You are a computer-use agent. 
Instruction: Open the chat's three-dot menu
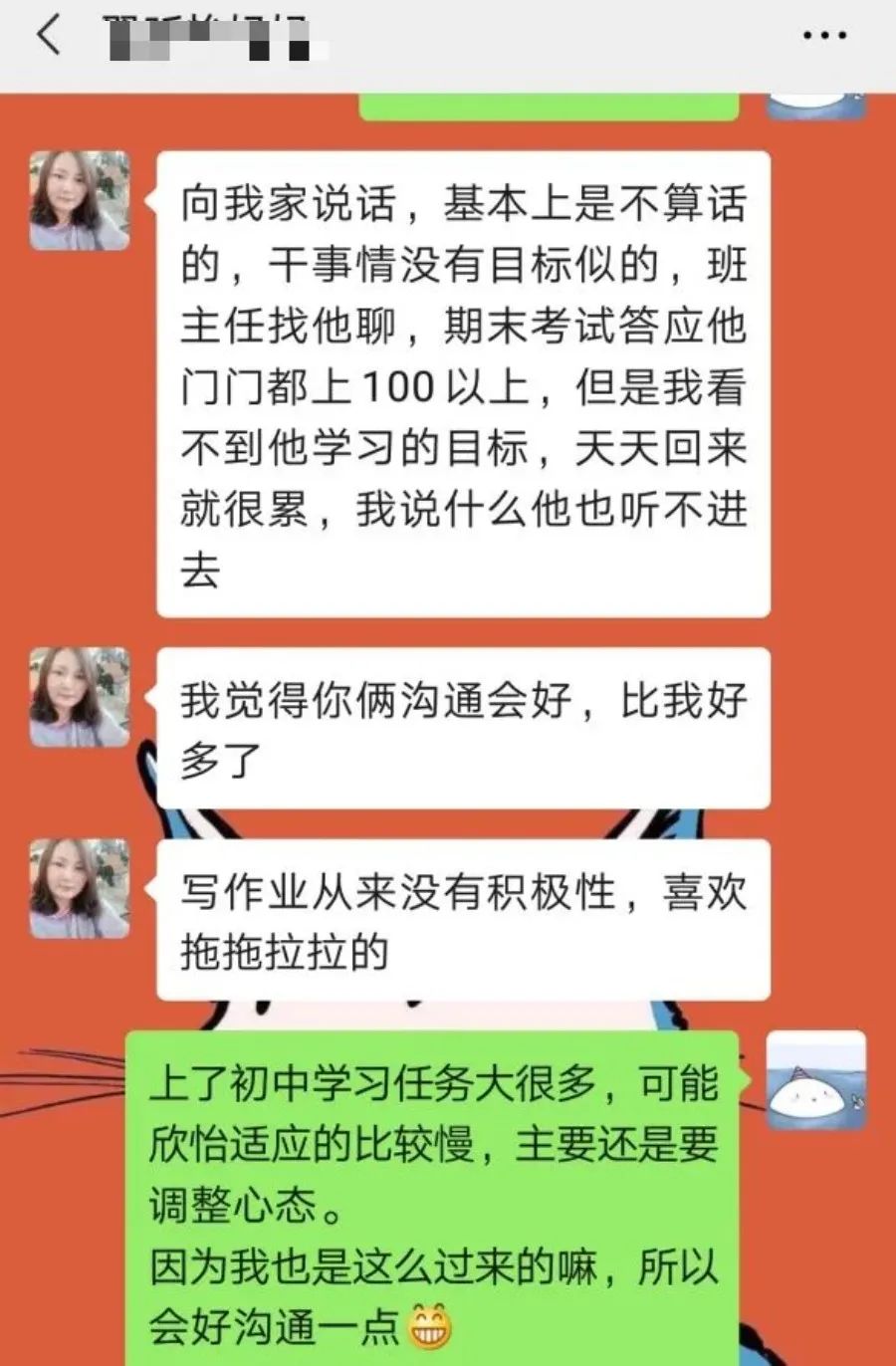(824, 36)
